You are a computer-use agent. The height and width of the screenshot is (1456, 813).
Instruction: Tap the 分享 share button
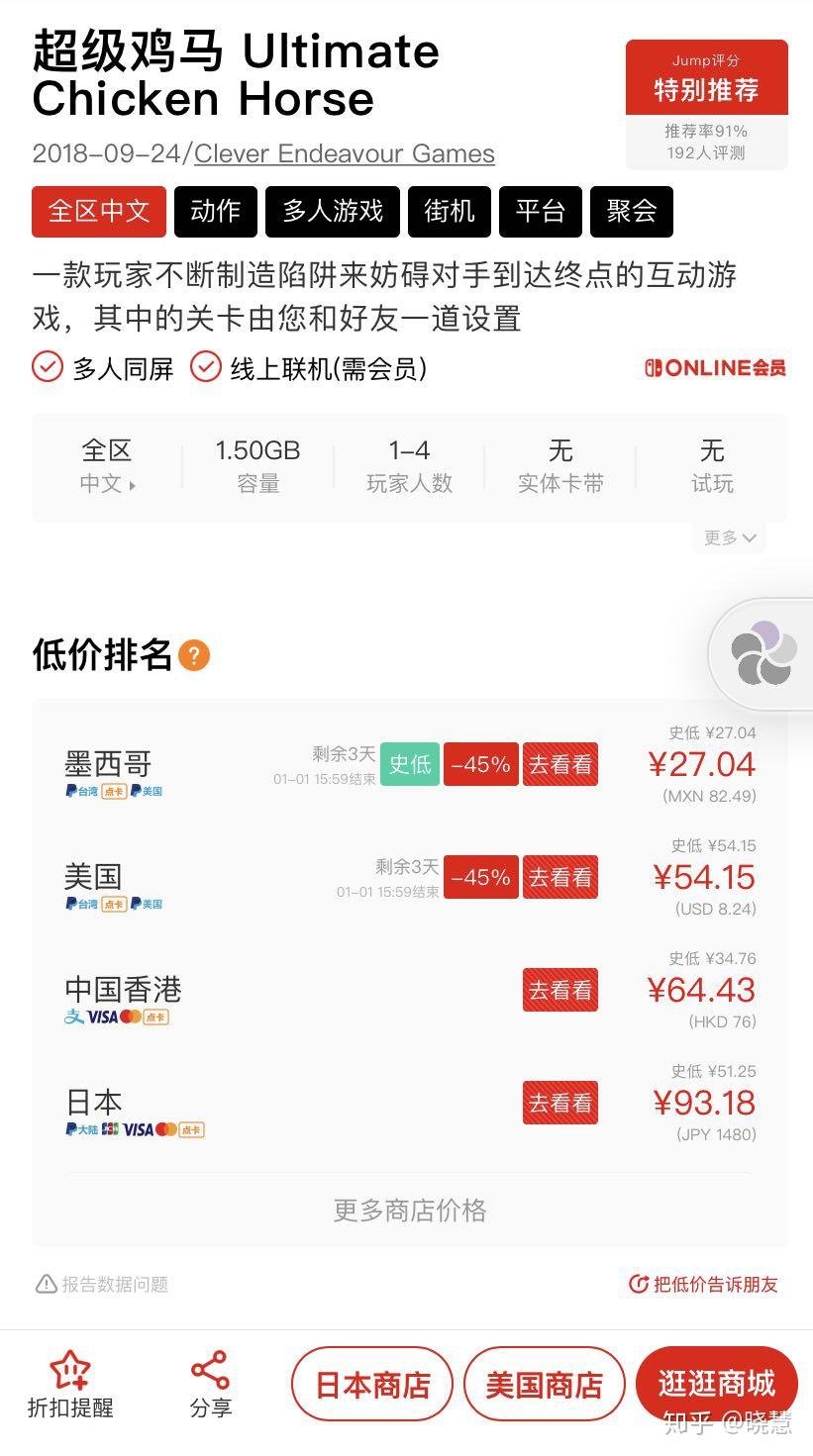tap(210, 1385)
